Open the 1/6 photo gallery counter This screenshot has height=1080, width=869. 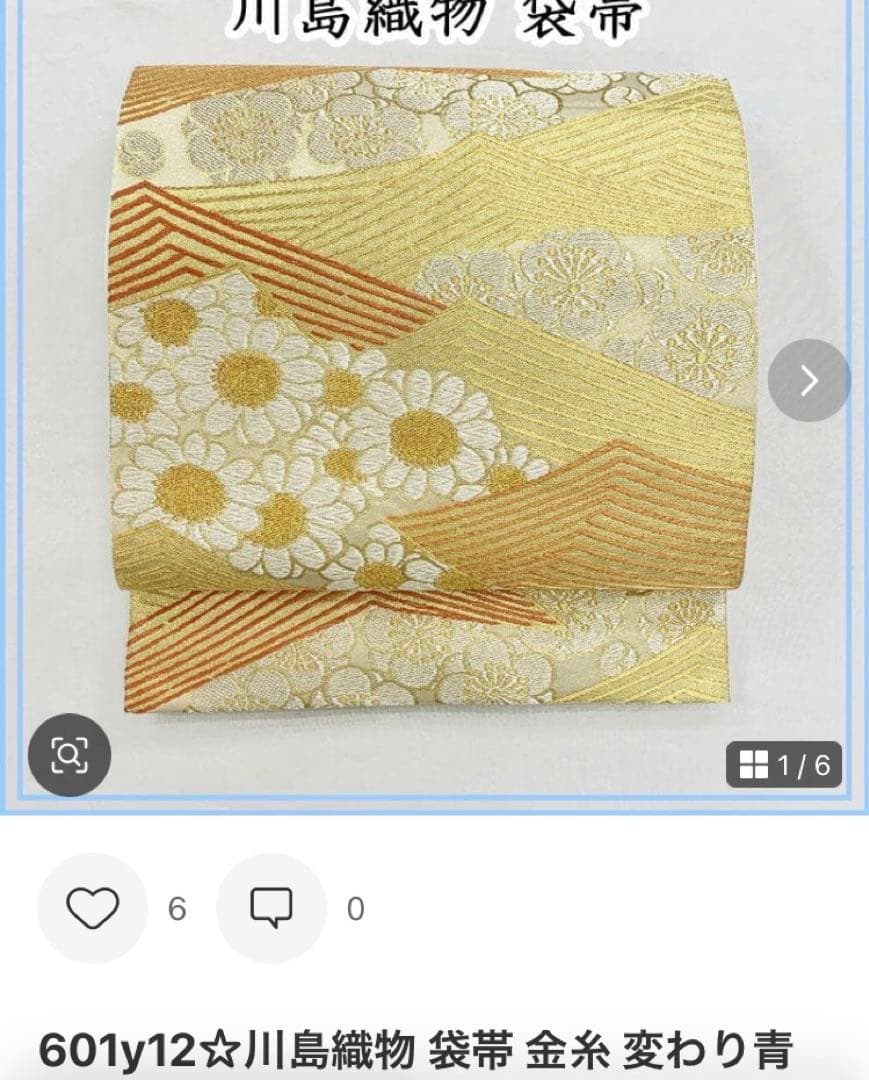pos(784,766)
